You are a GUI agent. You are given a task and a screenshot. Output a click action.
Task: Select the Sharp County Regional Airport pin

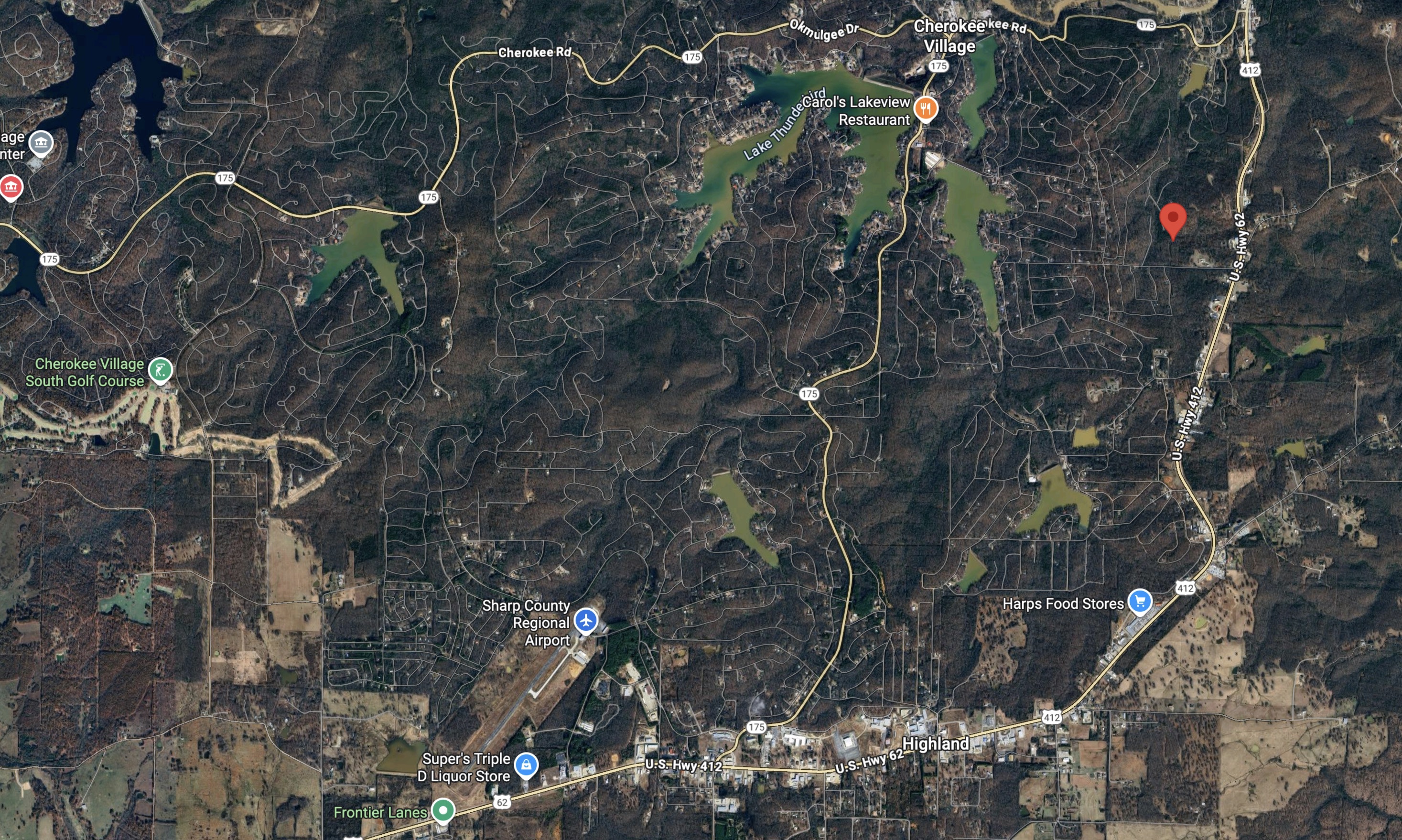[x=586, y=620]
